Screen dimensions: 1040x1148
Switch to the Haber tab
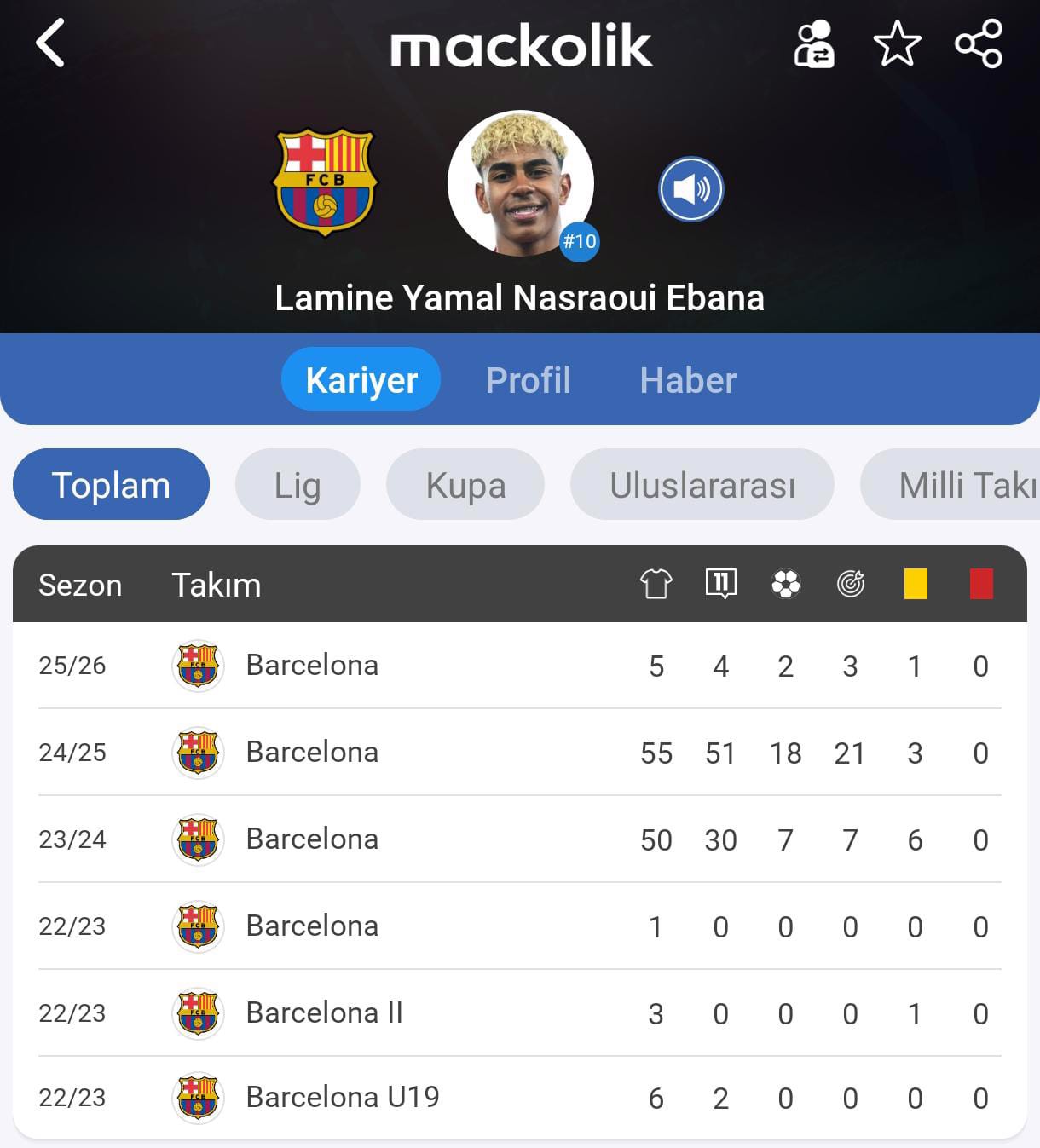[687, 380]
